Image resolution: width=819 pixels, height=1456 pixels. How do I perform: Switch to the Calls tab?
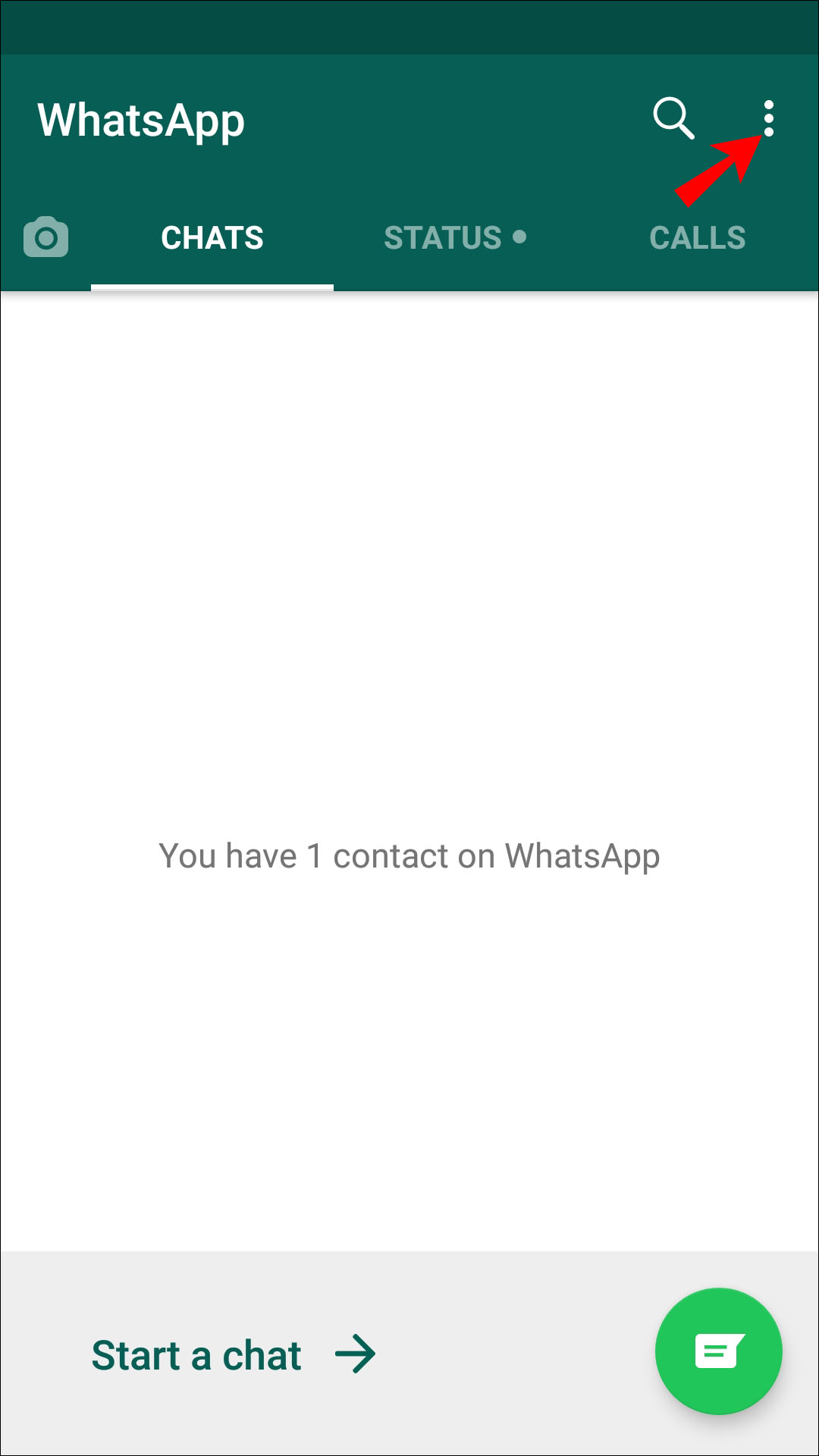click(698, 237)
